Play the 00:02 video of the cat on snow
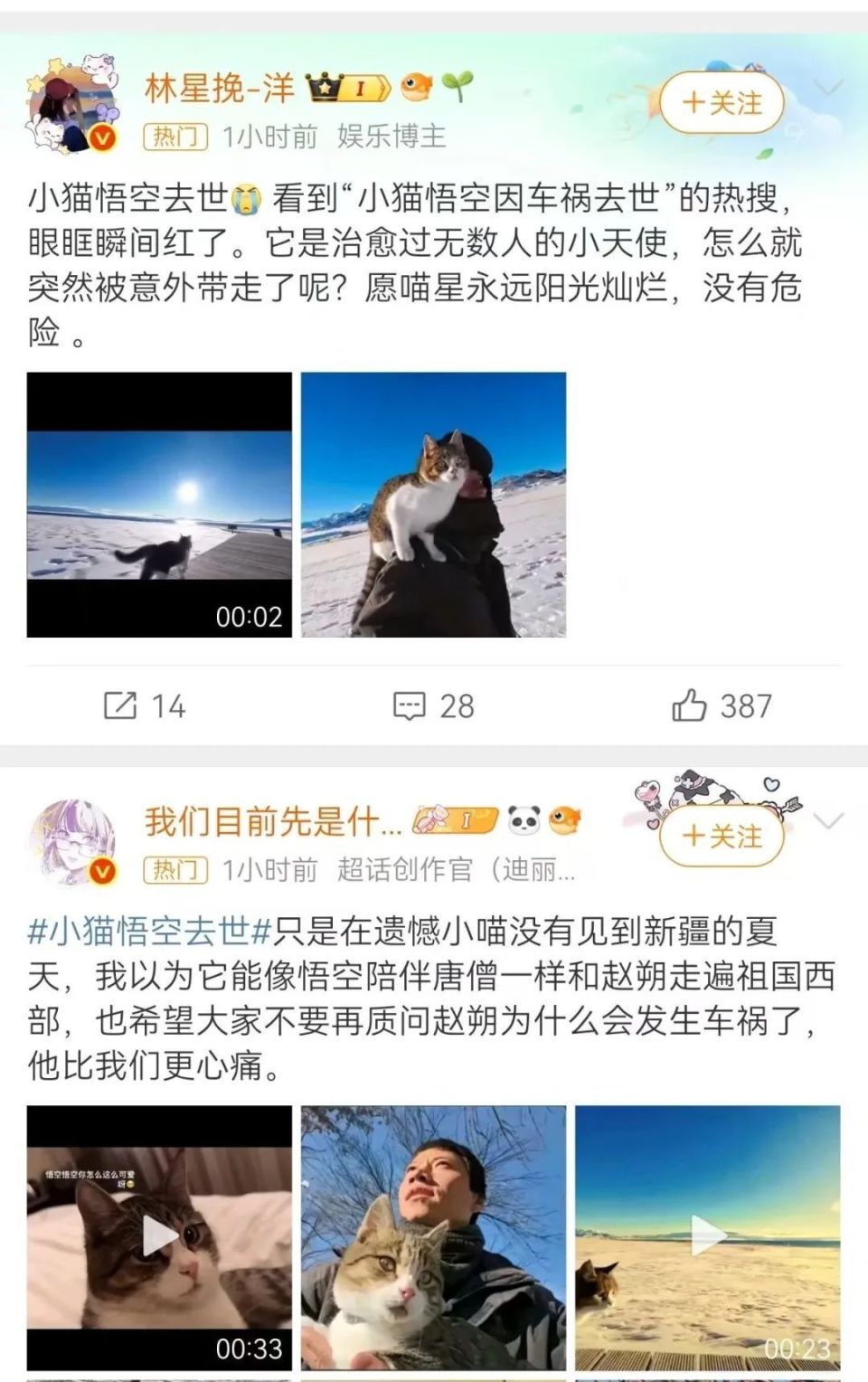The height and width of the screenshot is (1382, 868). tap(159, 505)
